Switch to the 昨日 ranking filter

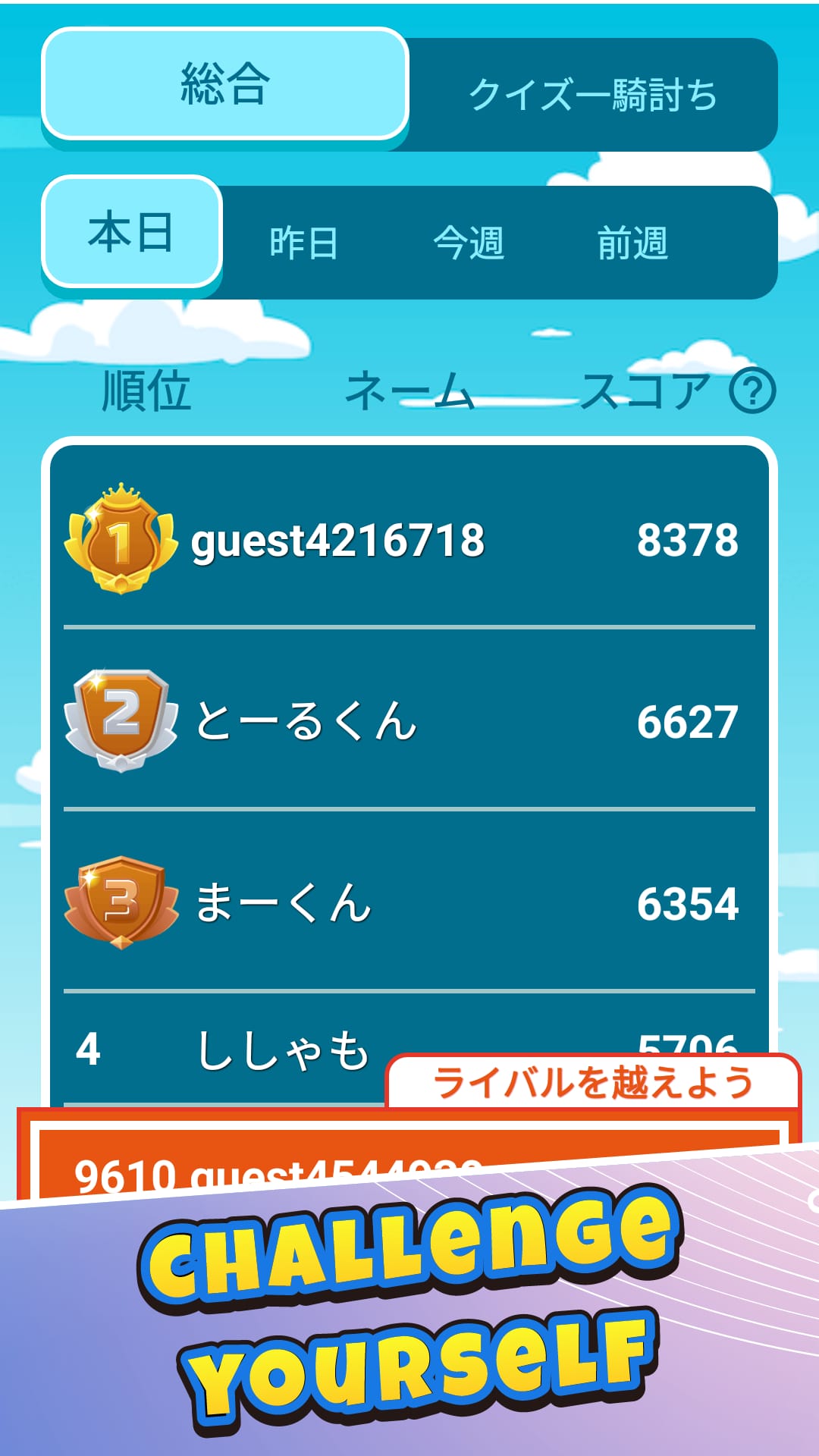pos(303,244)
